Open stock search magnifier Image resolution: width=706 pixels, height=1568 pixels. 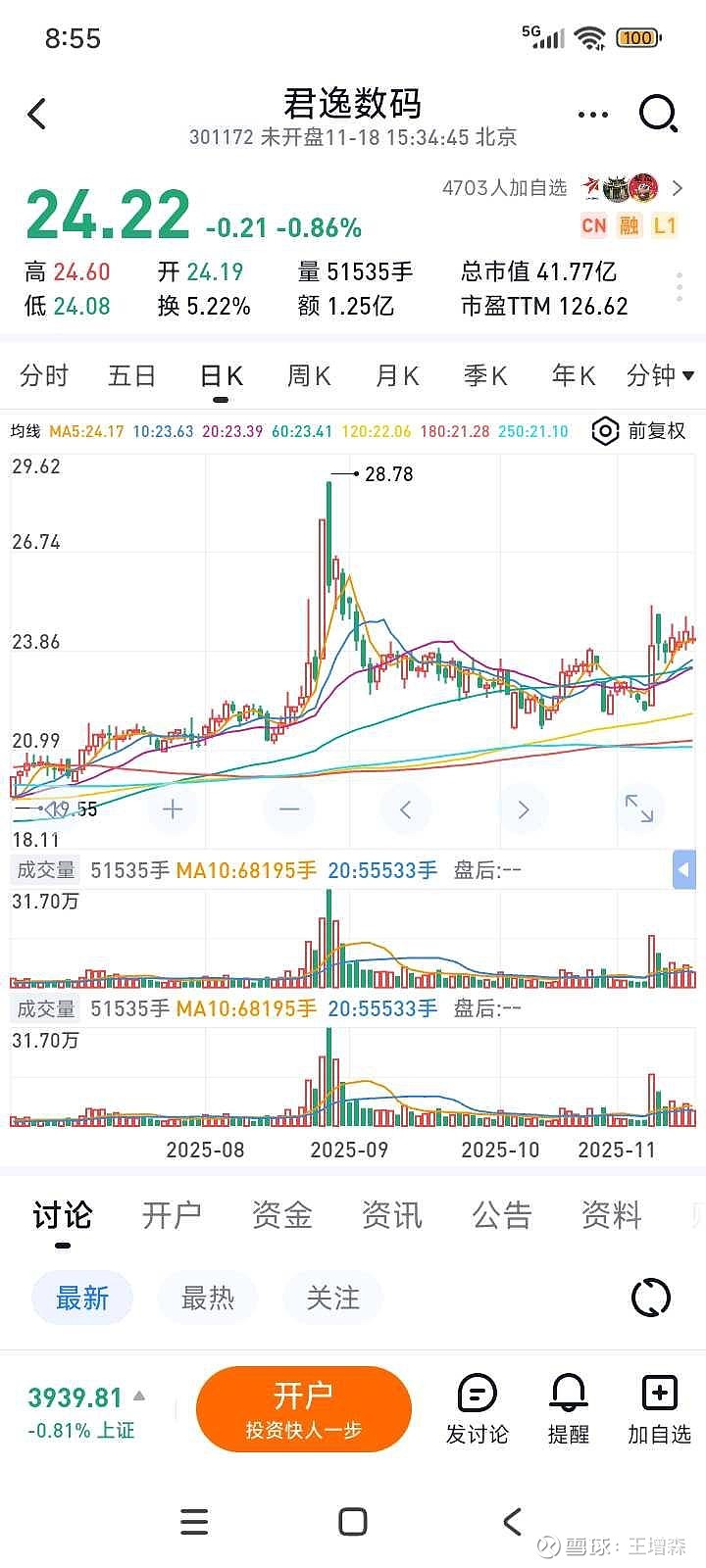(x=658, y=114)
